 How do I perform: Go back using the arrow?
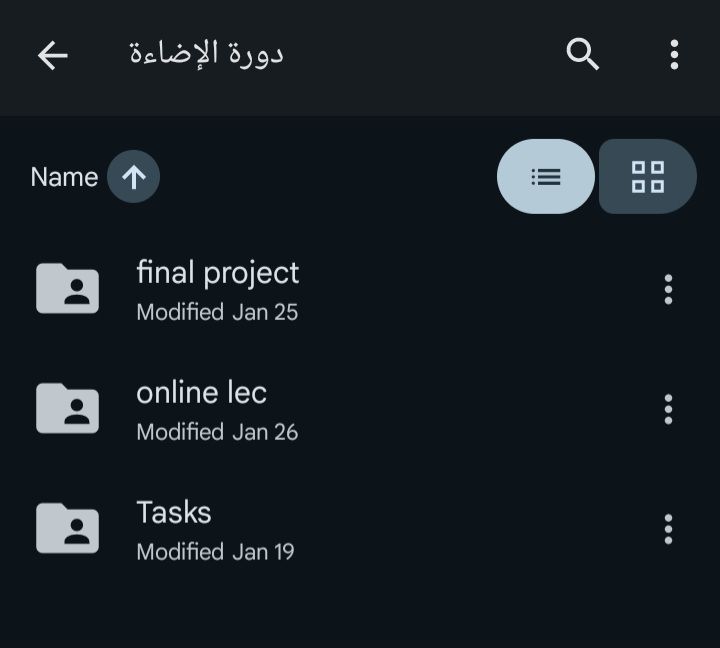click(x=53, y=55)
